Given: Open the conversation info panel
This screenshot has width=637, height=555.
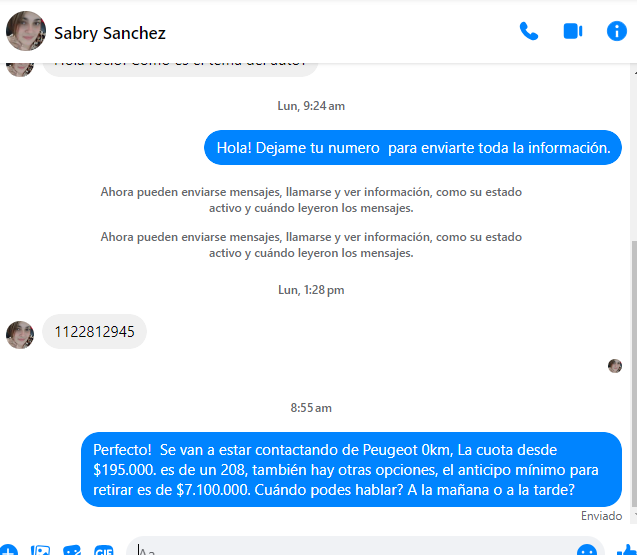Looking at the screenshot, I should 617,31.
